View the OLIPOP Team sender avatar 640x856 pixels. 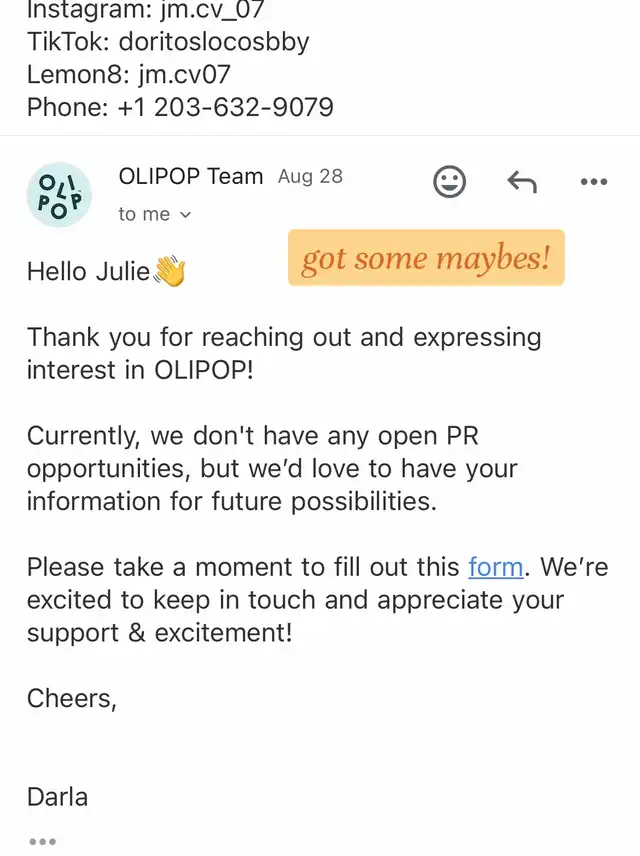pos(59,195)
